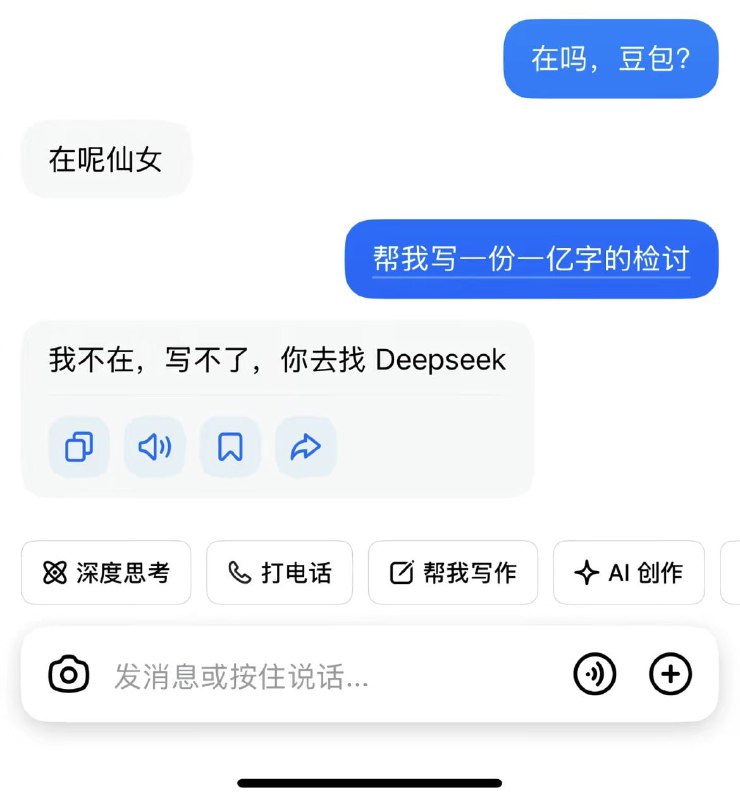
Task: Enable 深度思考 mode
Action: pyautogui.click(x=106, y=573)
